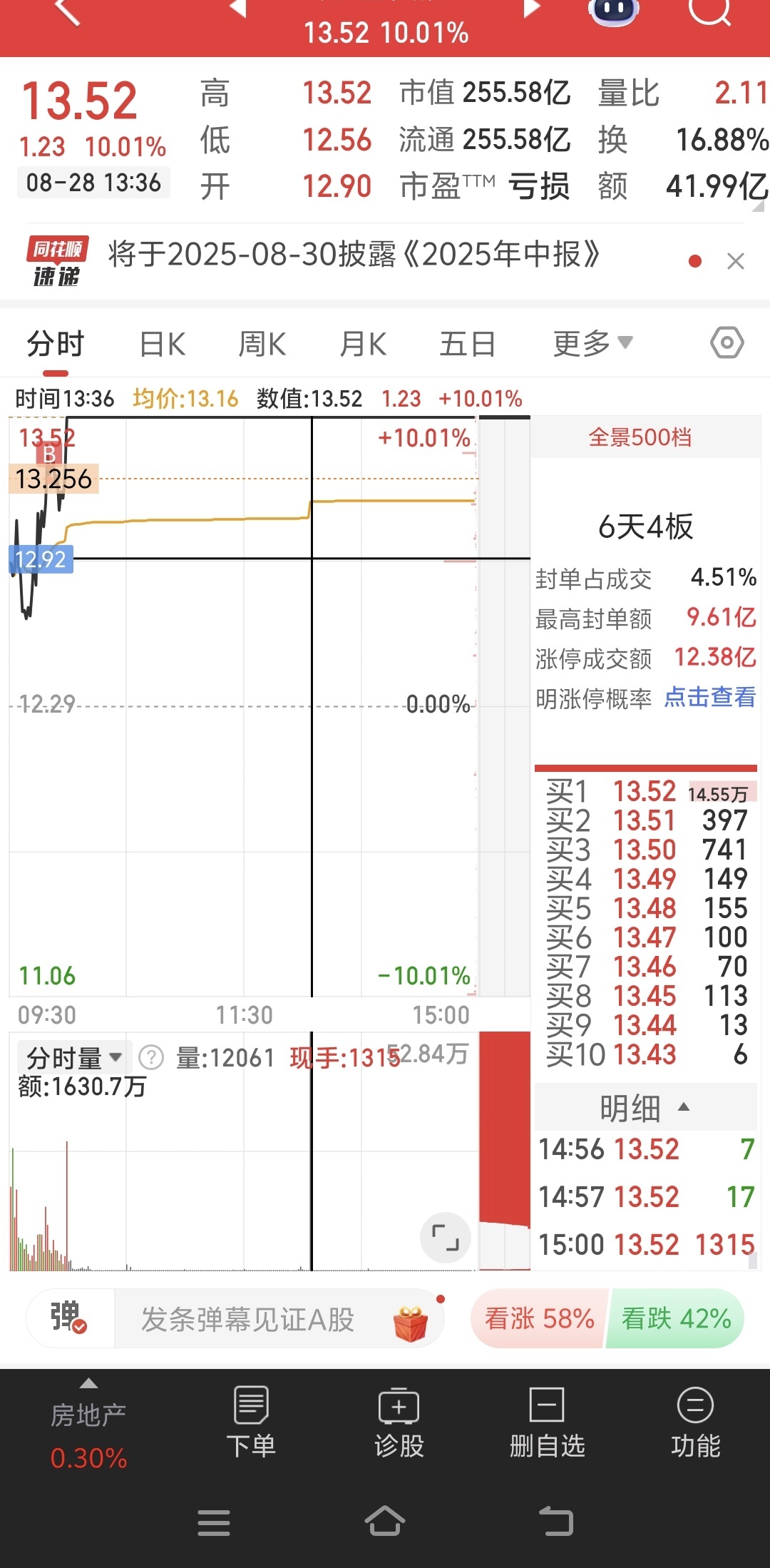Vote 看跌 42% bearish
This screenshot has width=770, height=1568.
[x=676, y=1318]
